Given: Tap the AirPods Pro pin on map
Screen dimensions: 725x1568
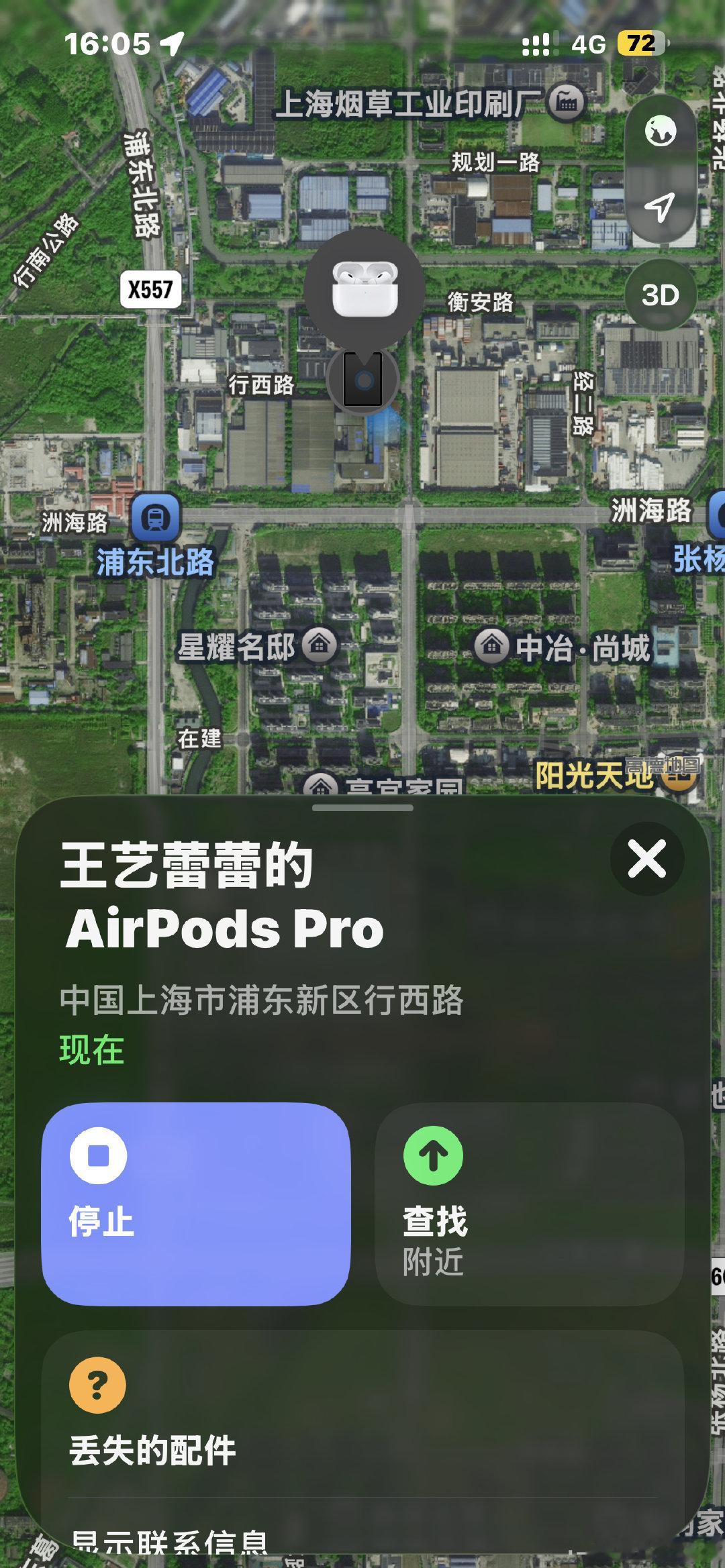Looking at the screenshot, I should point(365,290).
